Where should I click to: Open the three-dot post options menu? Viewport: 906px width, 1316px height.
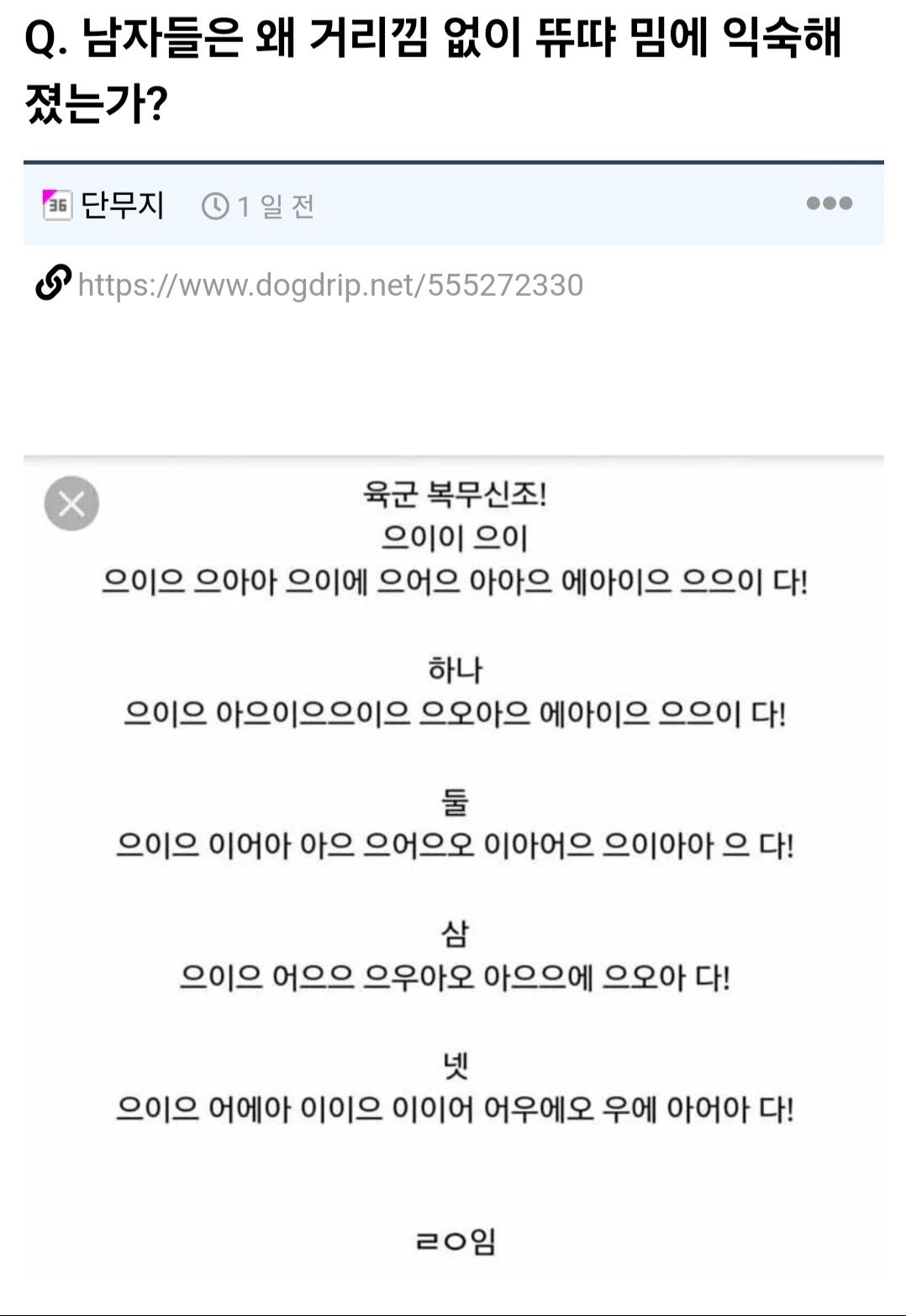click(x=829, y=203)
